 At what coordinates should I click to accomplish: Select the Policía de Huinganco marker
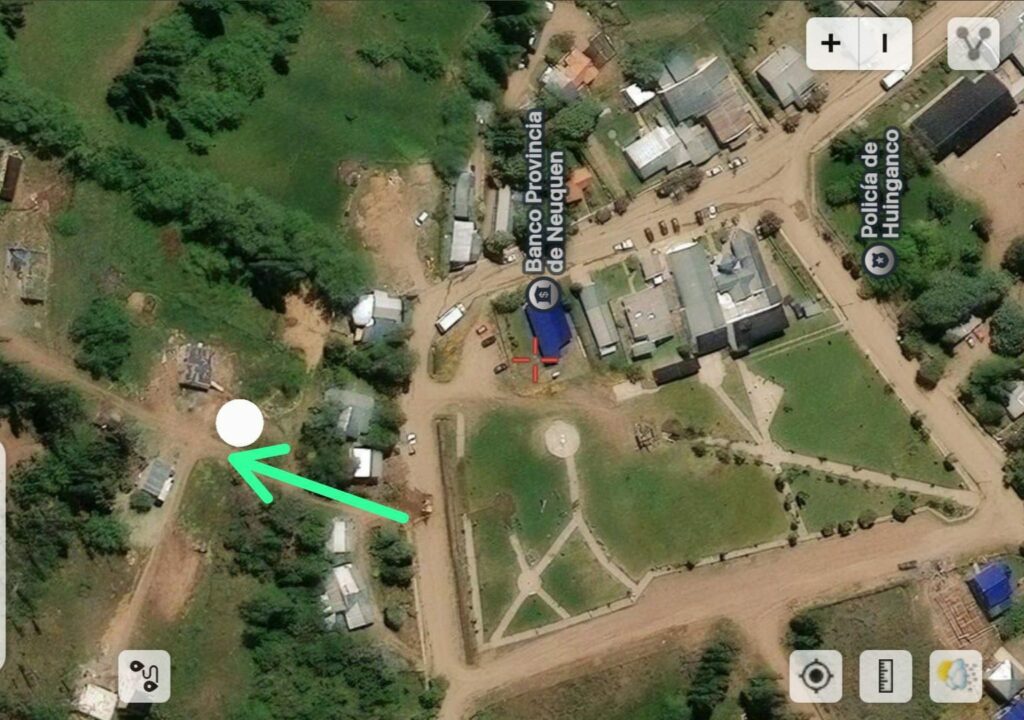[880, 260]
